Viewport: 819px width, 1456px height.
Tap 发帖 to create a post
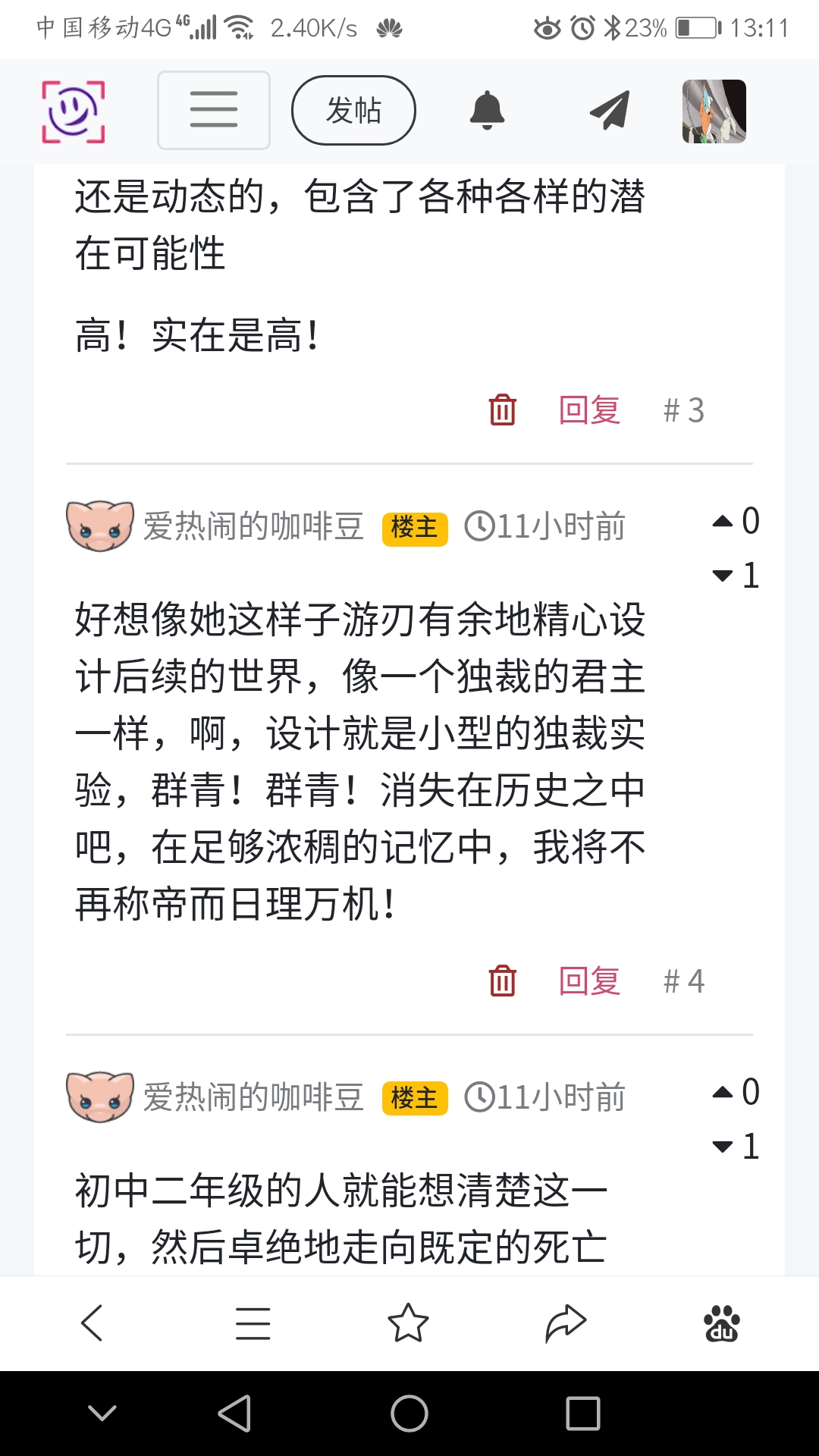click(x=353, y=111)
